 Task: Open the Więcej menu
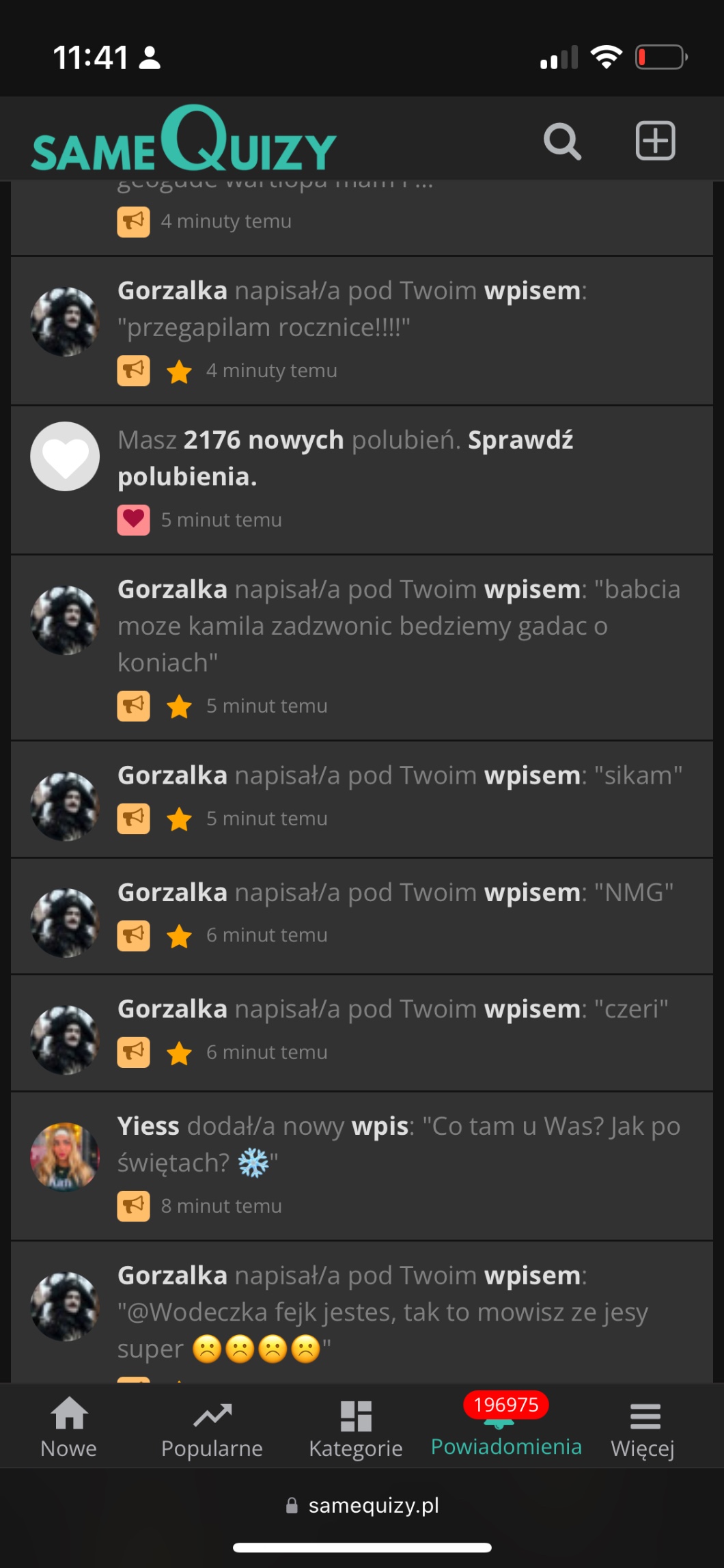(x=643, y=1427)
